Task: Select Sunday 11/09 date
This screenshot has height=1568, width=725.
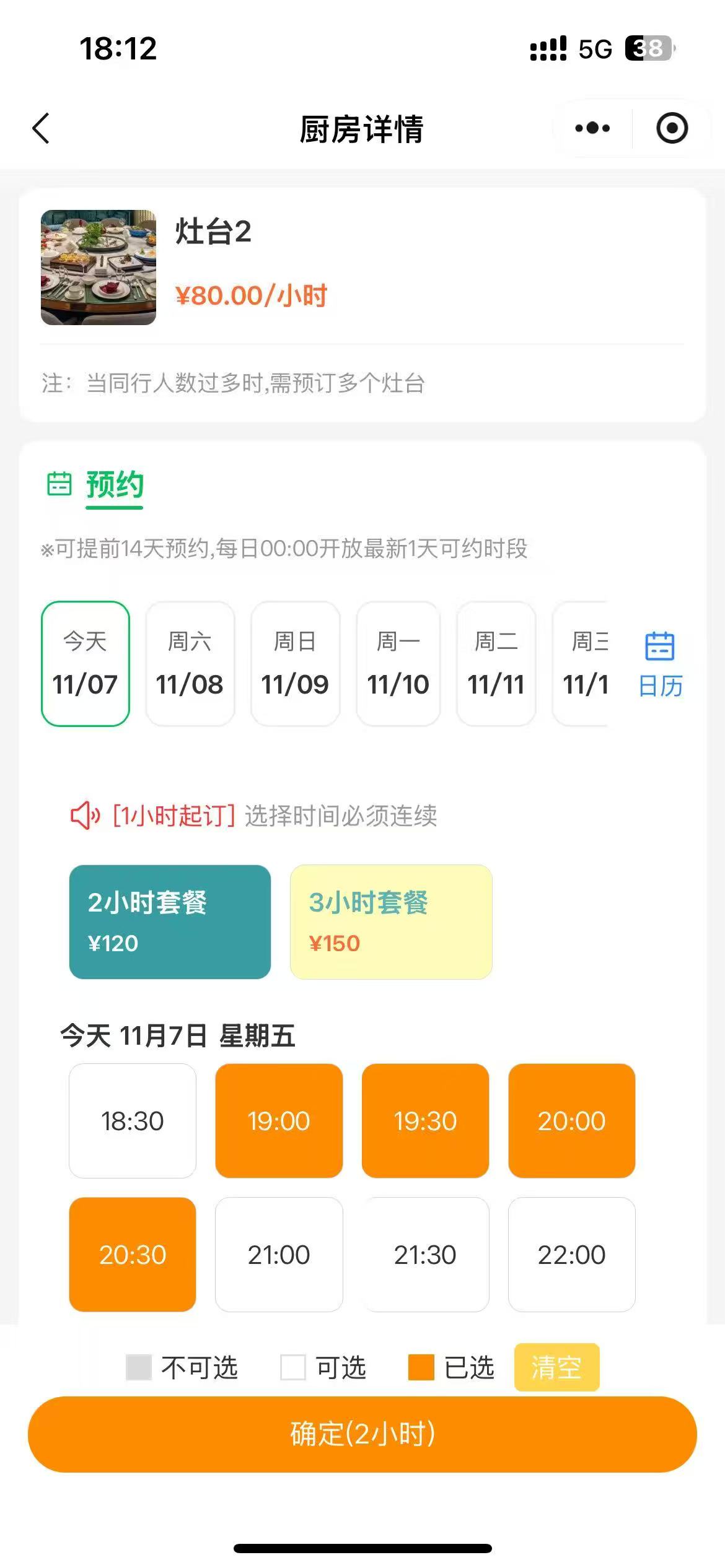Action: 295,663
